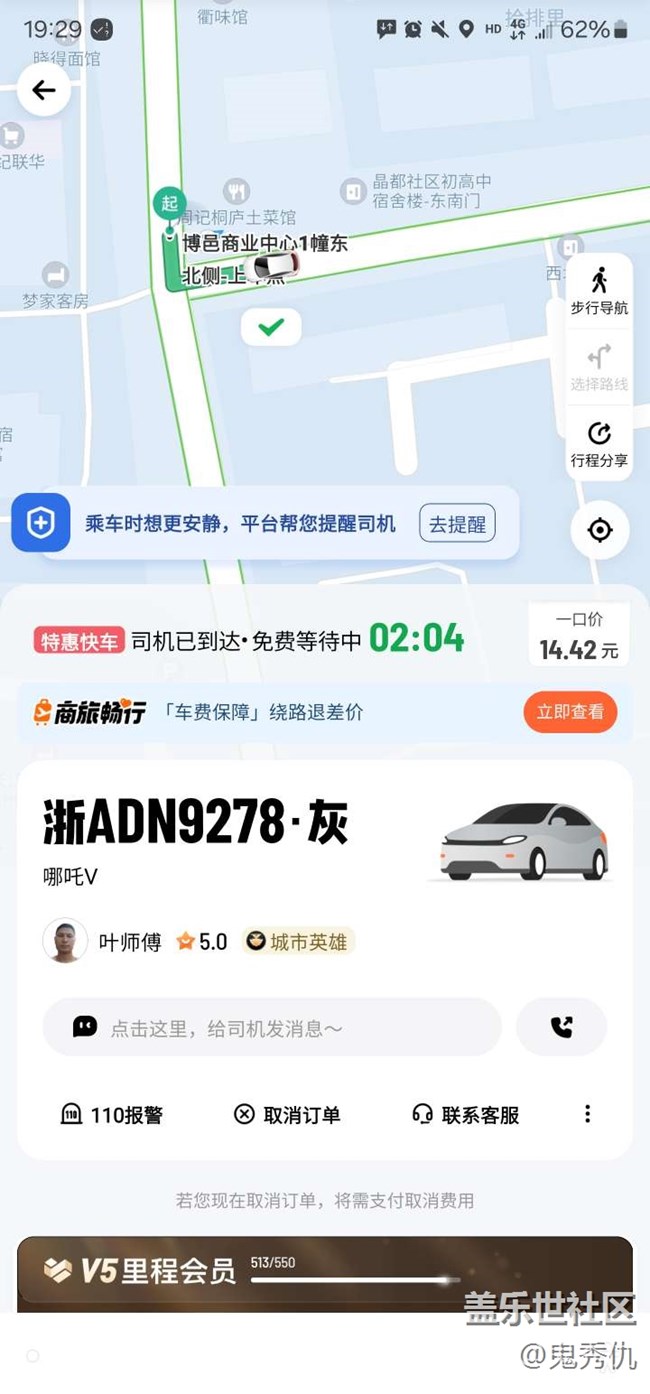Screen dimensions: 650x1394
Task: Call the driver with the phone icon
Action: (561, 1027)
